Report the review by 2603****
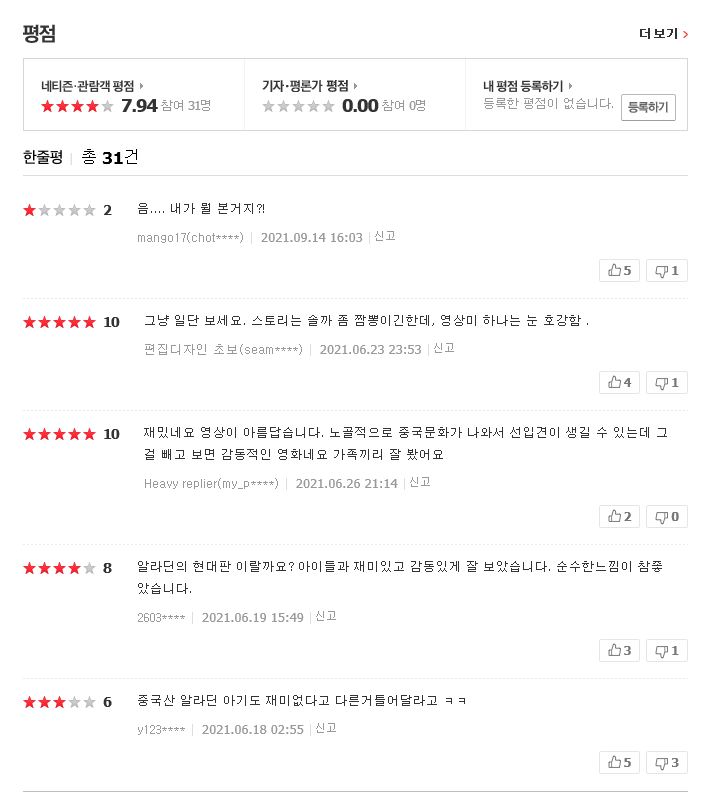 pyautogui.click(x=326, y=616)
